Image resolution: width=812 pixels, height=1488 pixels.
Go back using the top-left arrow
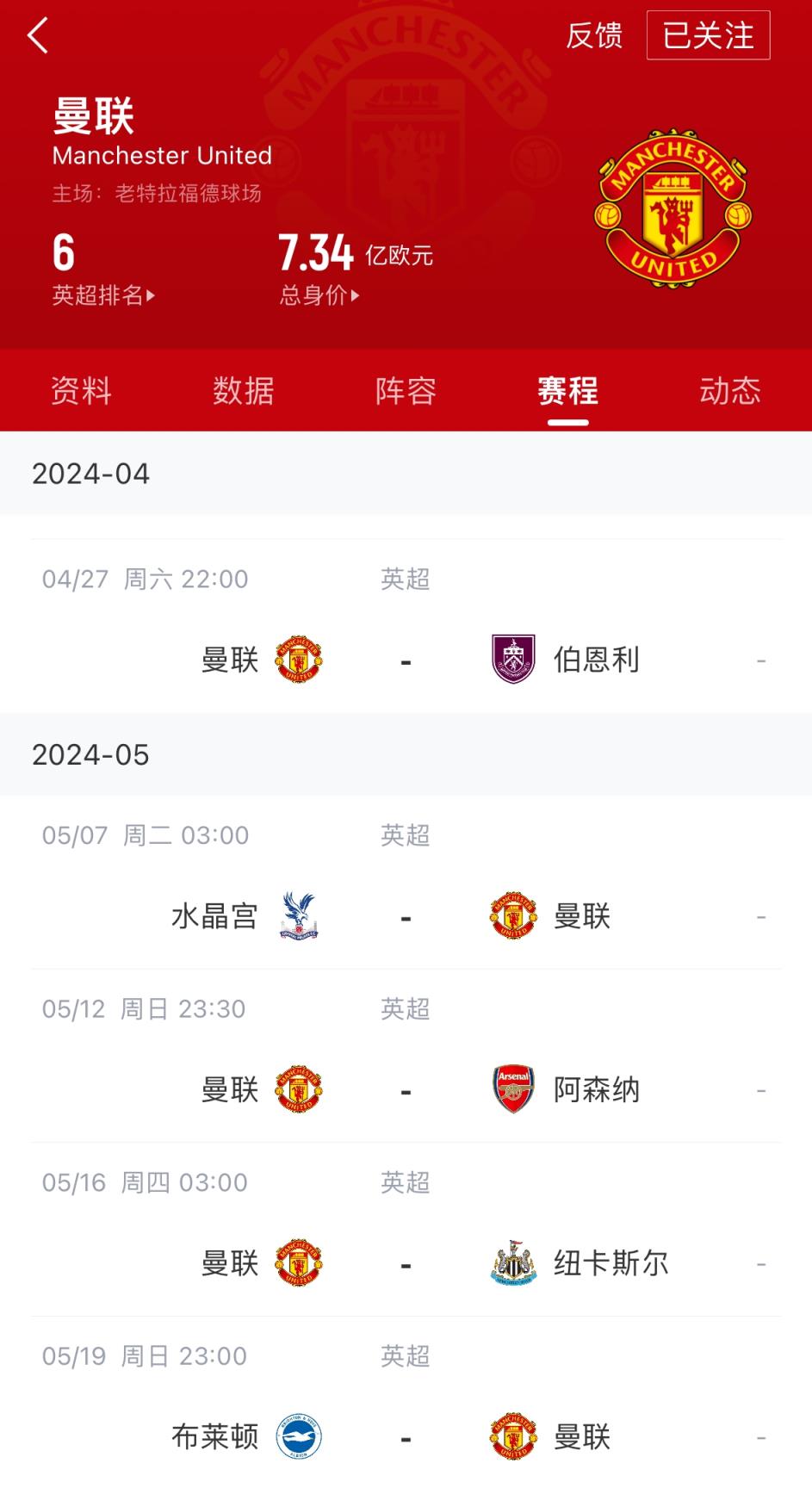(x=38, y=36)
